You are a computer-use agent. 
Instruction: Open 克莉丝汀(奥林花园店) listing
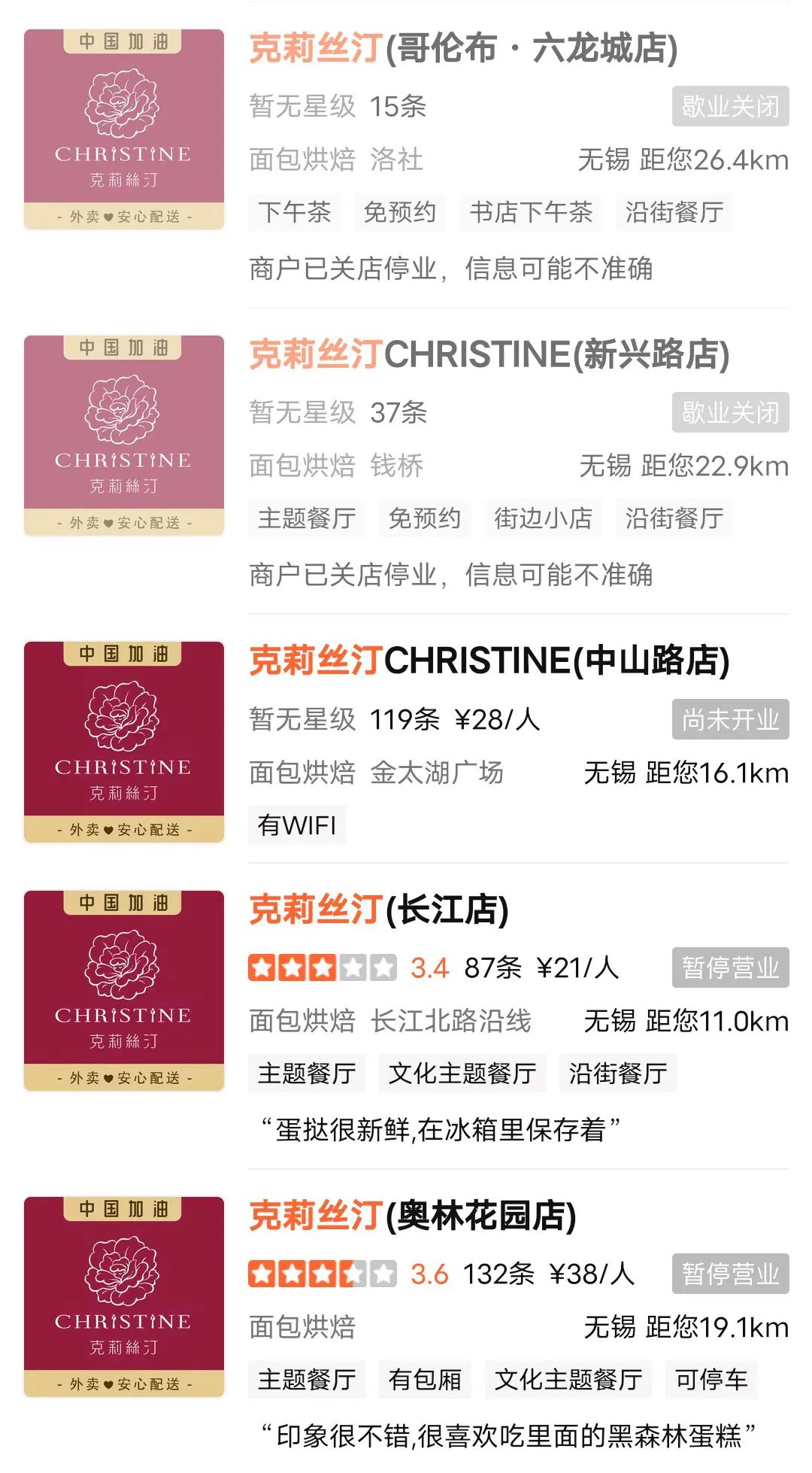click(412, 1216)
